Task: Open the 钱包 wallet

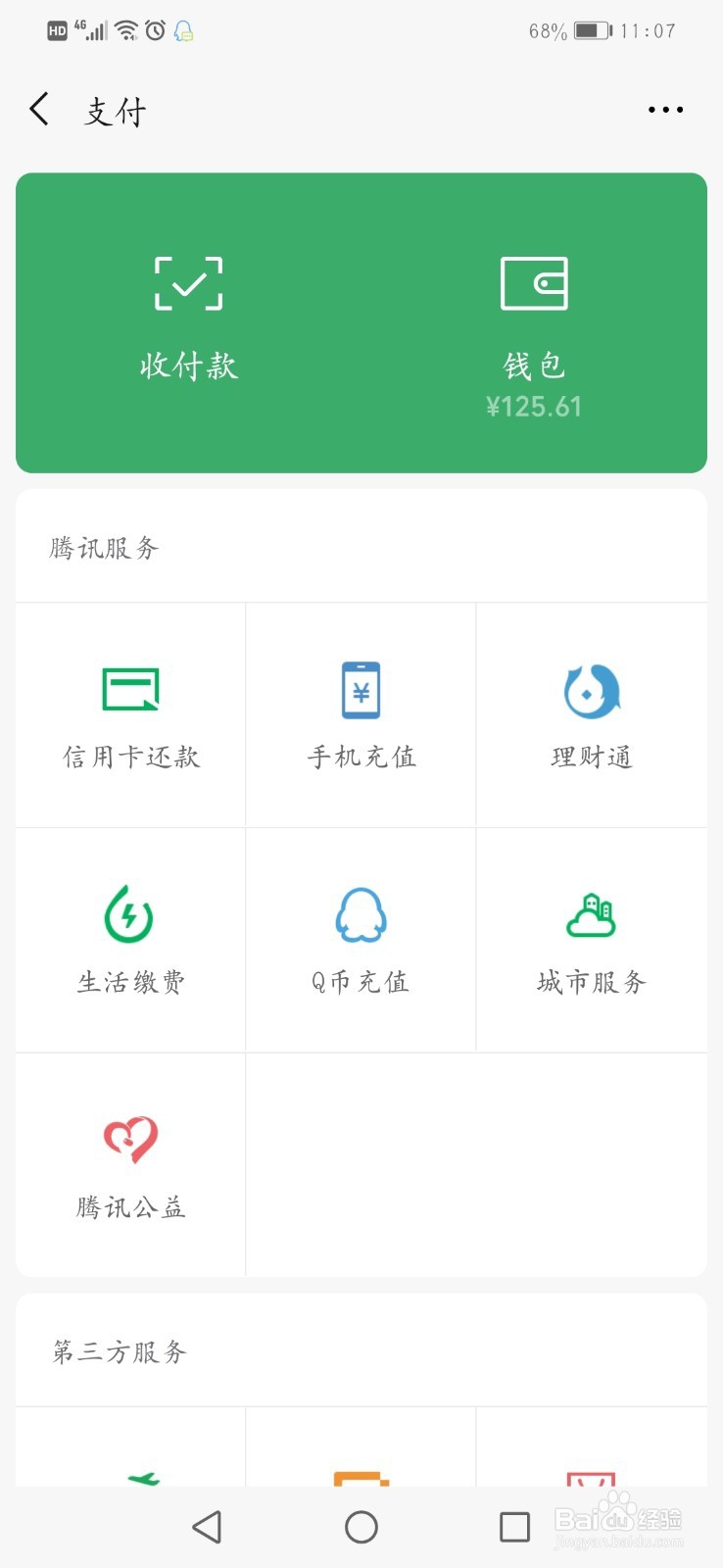Action: pos(535,314)
